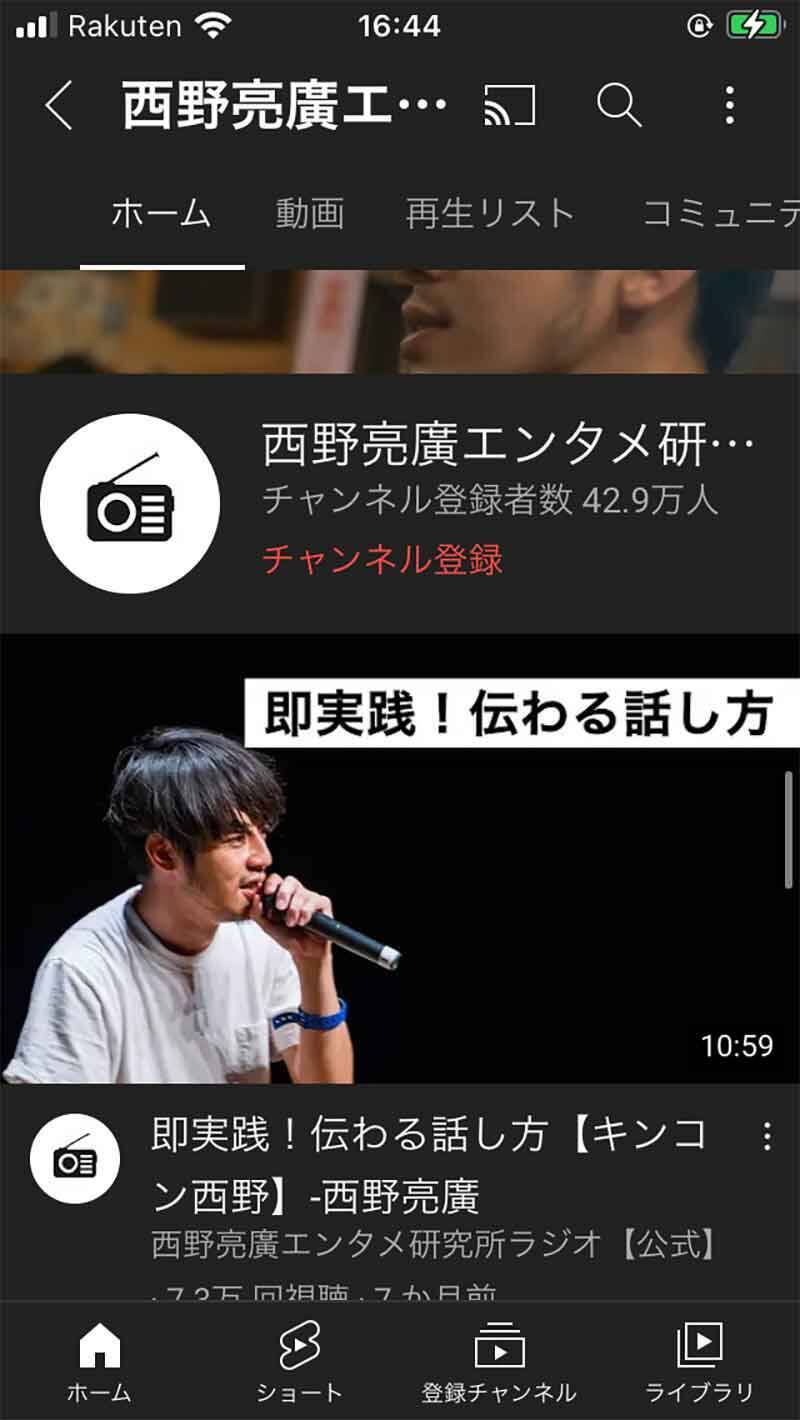The image size is (800, 1420).
Task: Open options menu for 即実践！伝わる話し方 video
Action: 767,1136
